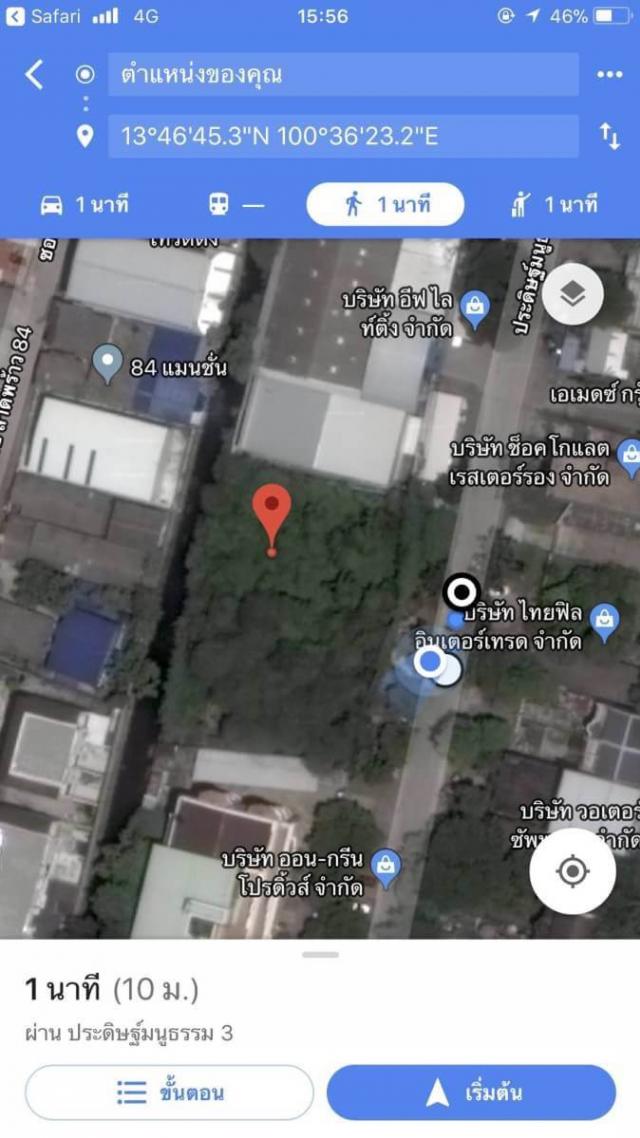Start navigation with เริ่มต้น
This screenshot has width=640, height=1138.
(x=472, y=1092)
